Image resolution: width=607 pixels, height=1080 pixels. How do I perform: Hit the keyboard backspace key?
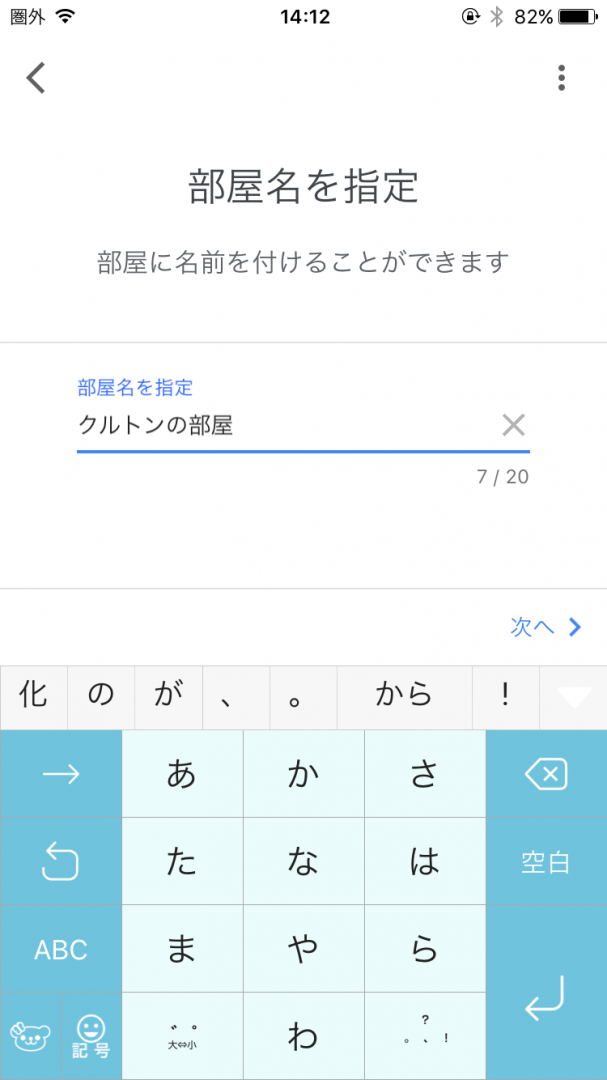[546, 774]
